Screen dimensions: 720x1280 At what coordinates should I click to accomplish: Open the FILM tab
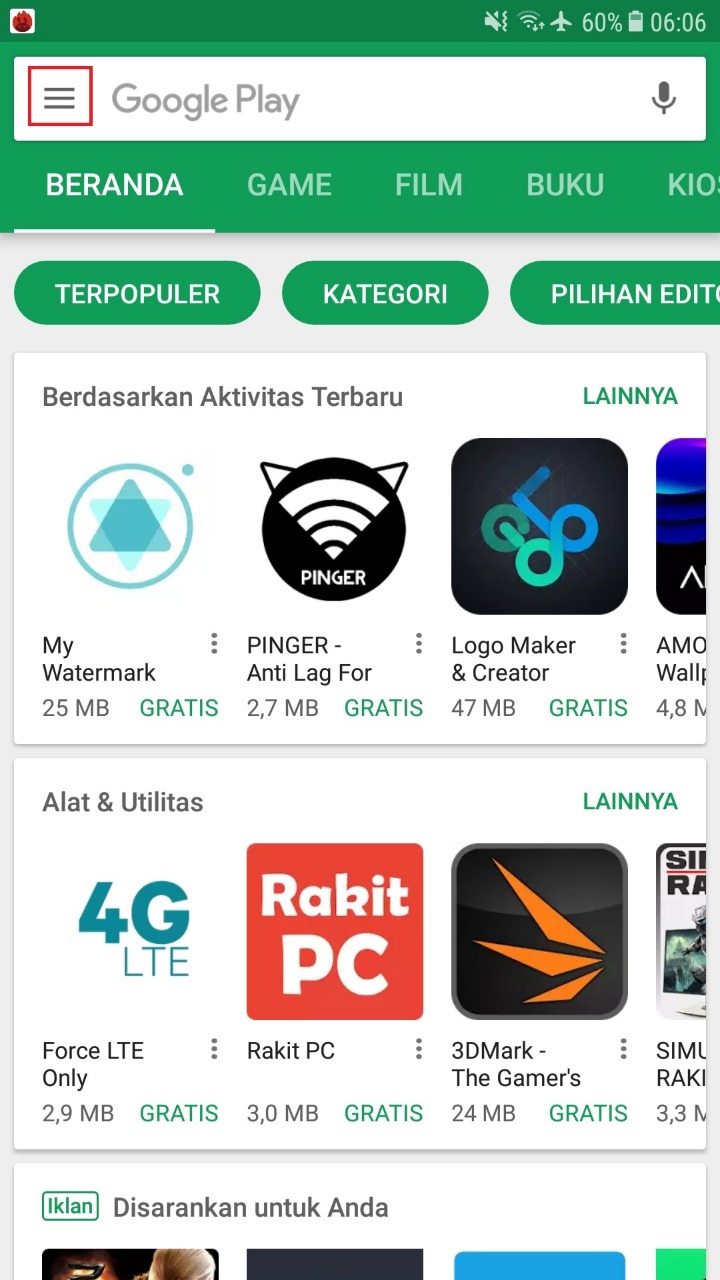pyautogui.click(x=428, y=185)
